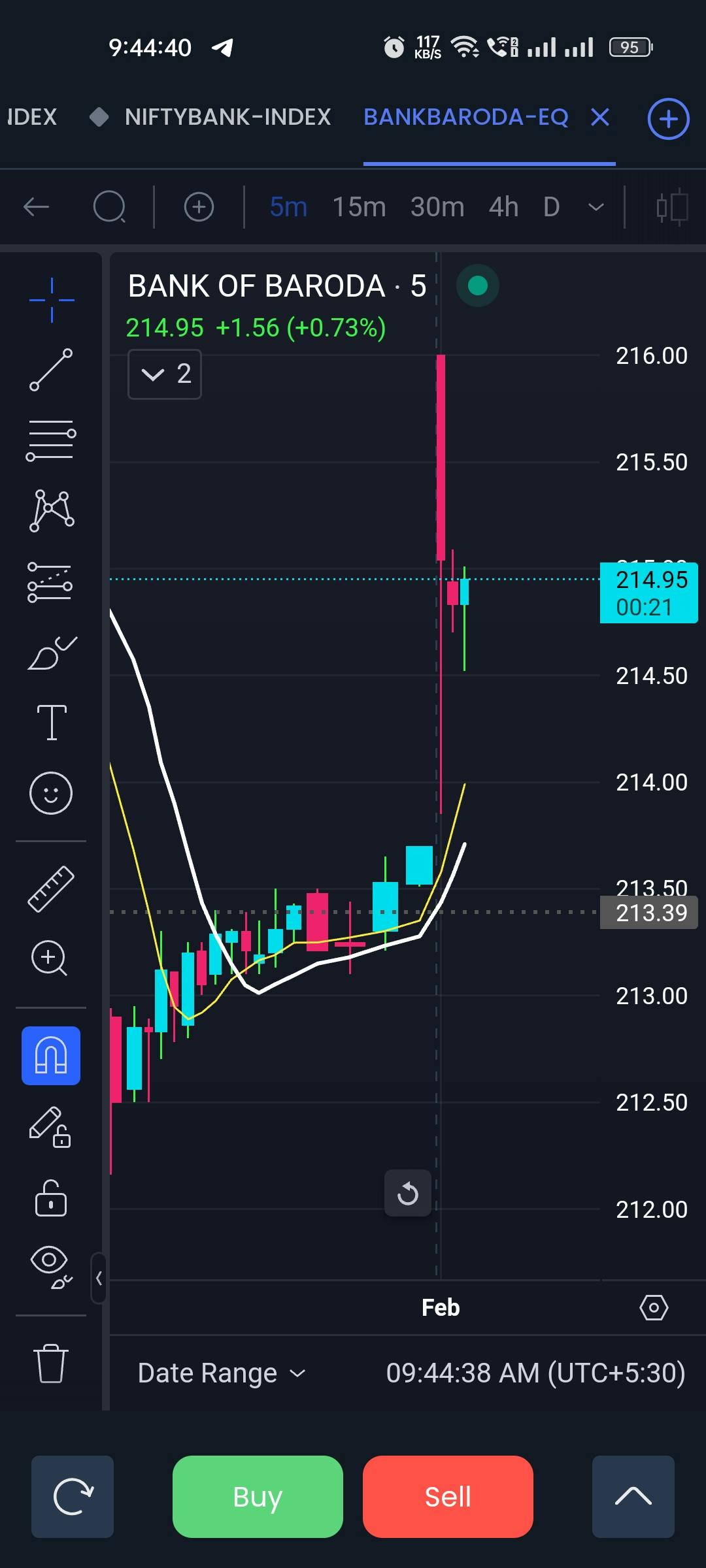Tap the green Buy button
The width and height of the screenshot is (706, 1568).
[x=258, y=1496]
